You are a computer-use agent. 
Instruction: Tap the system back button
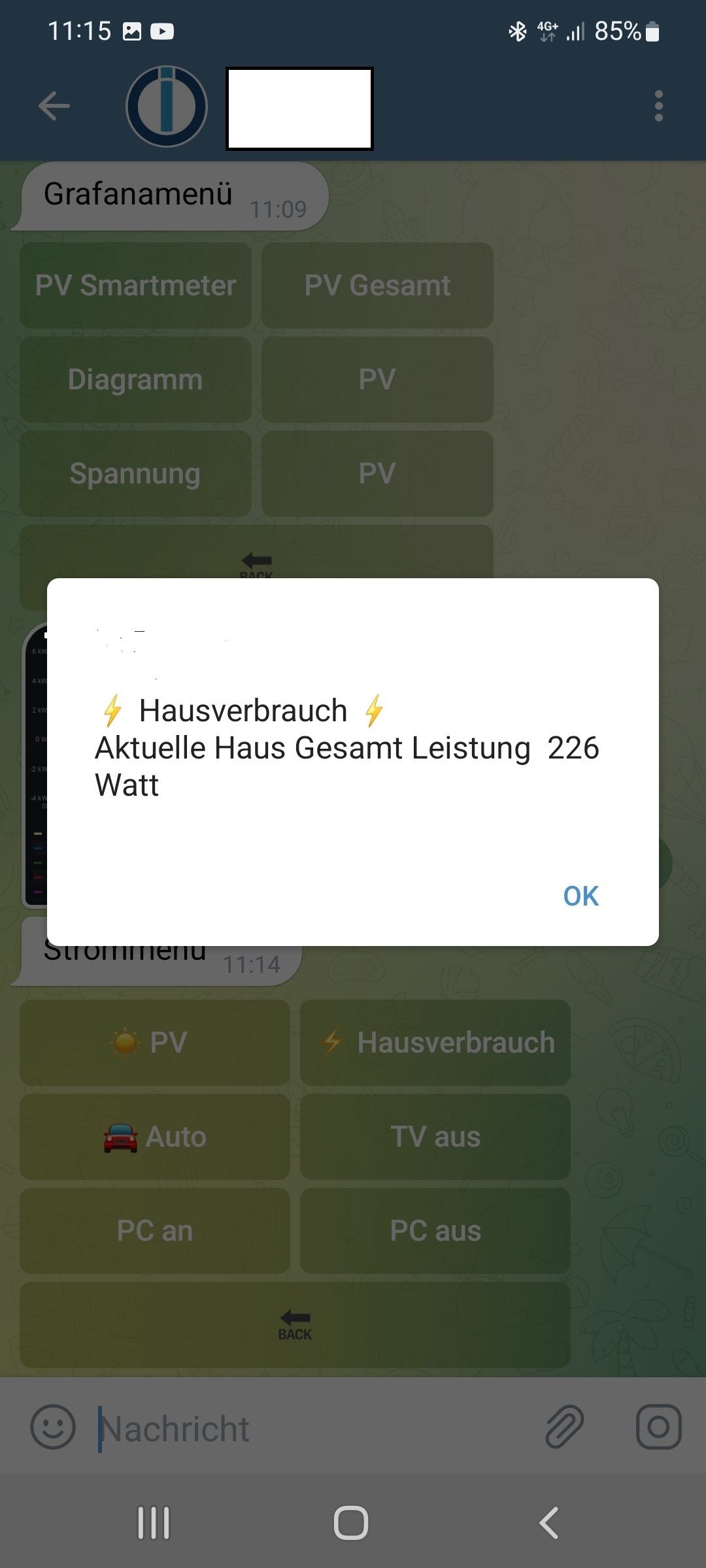pos(549,1523)
